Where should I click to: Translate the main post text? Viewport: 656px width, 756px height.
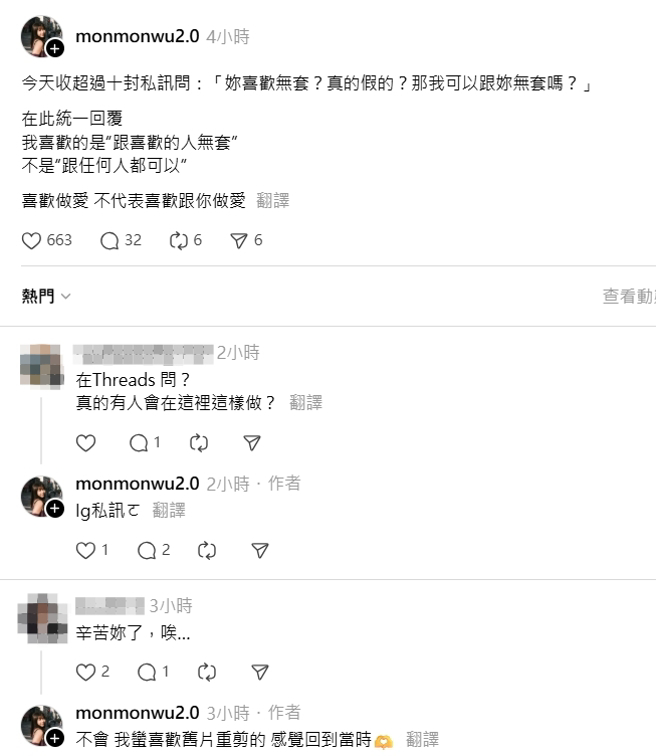point(272,200)
